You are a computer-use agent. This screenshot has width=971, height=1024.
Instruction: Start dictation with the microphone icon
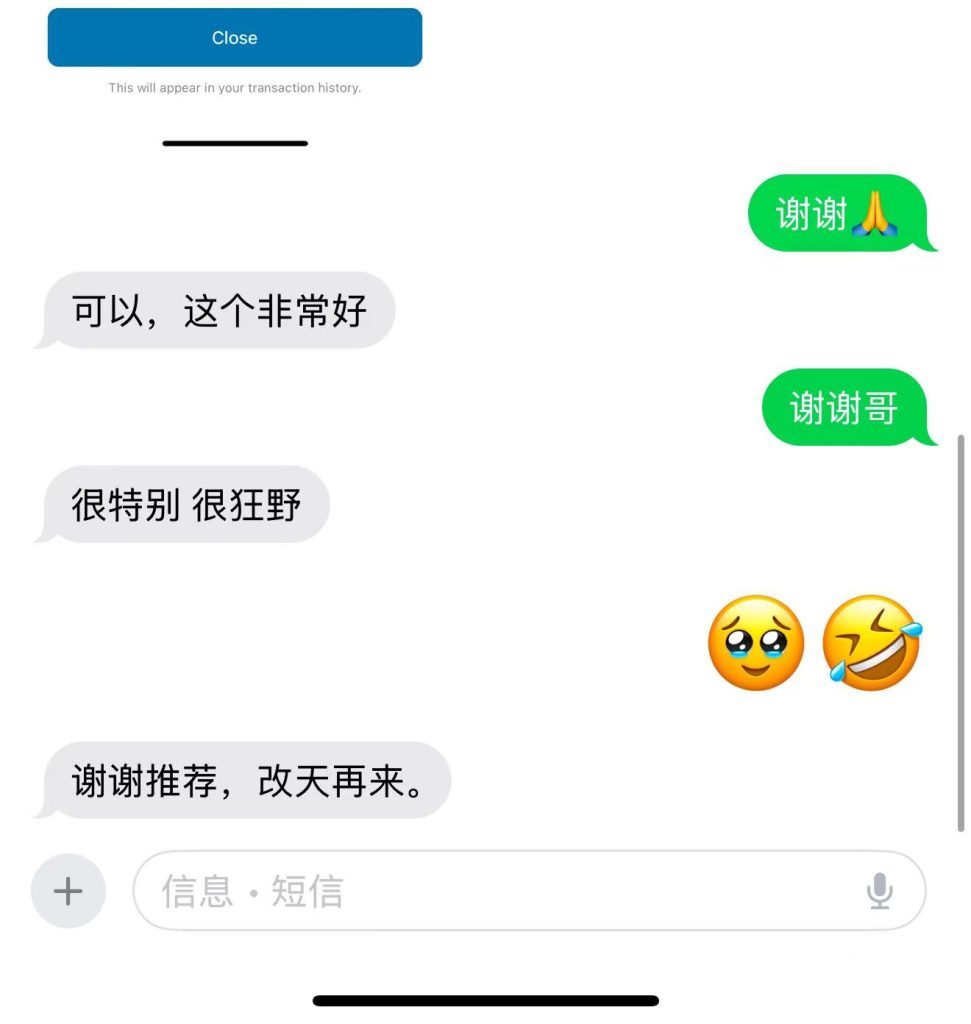879,890
